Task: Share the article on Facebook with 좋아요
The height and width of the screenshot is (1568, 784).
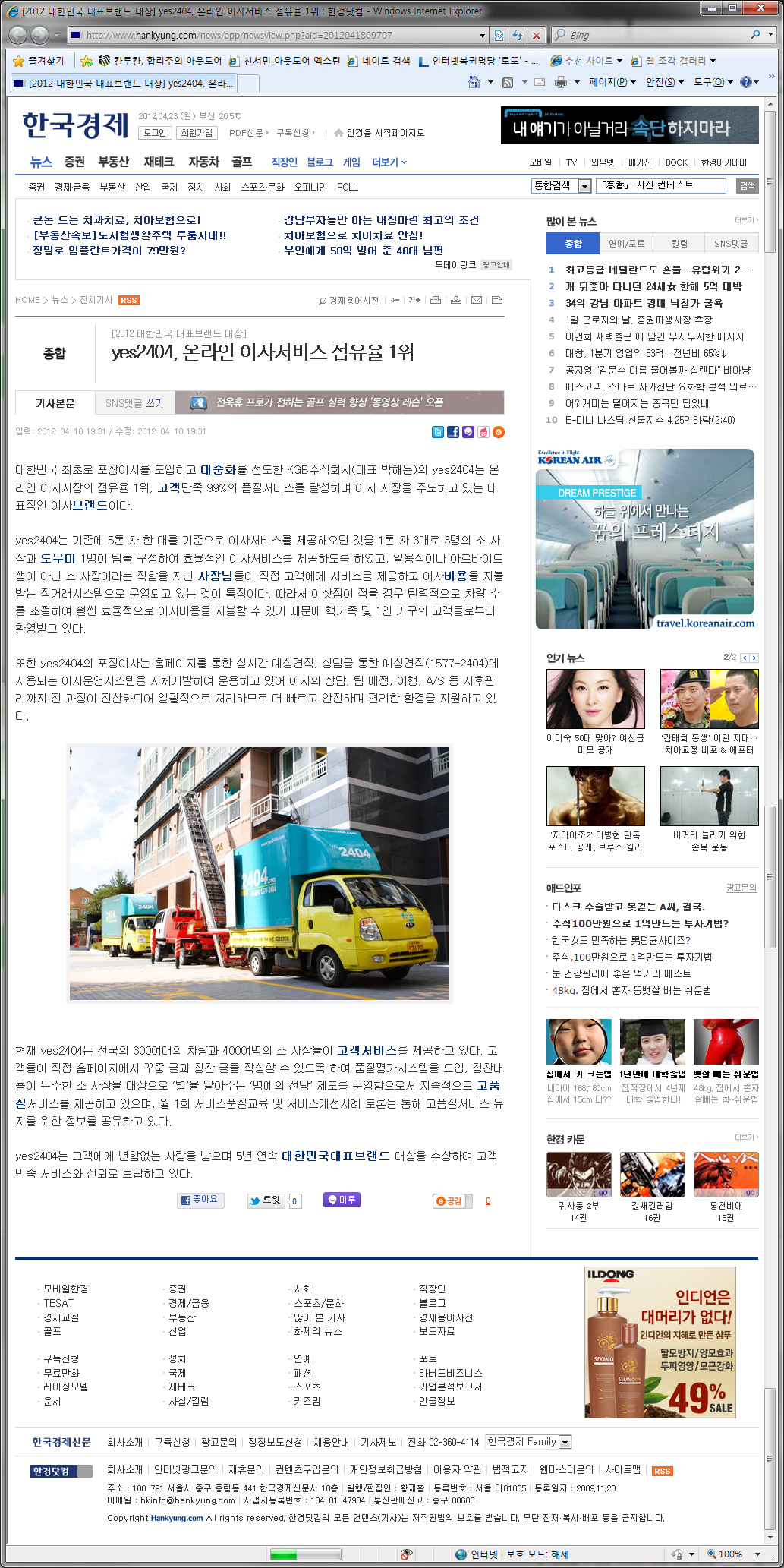Action: pyautogui.click(x=200, y=1200)
